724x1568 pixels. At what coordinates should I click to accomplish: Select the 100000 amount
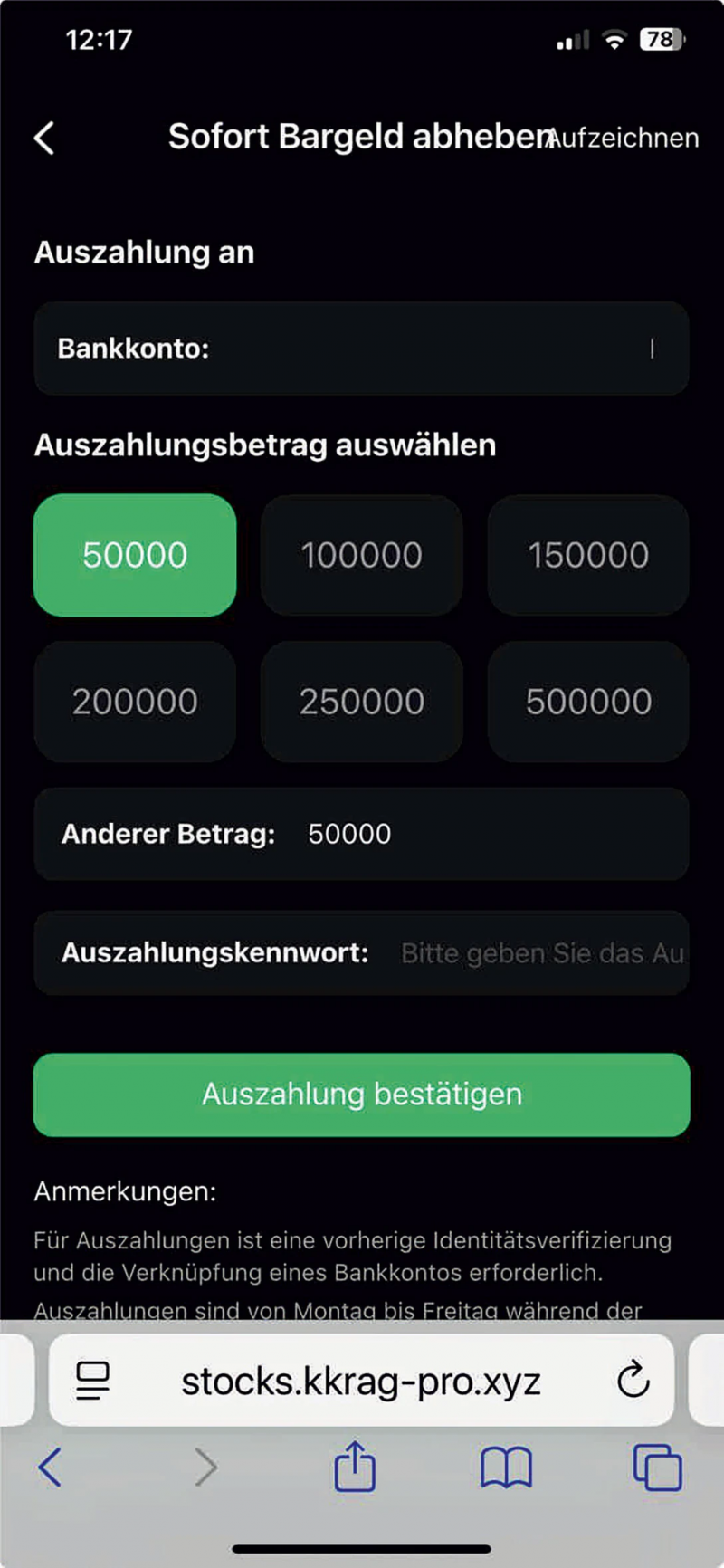point(362,555)
